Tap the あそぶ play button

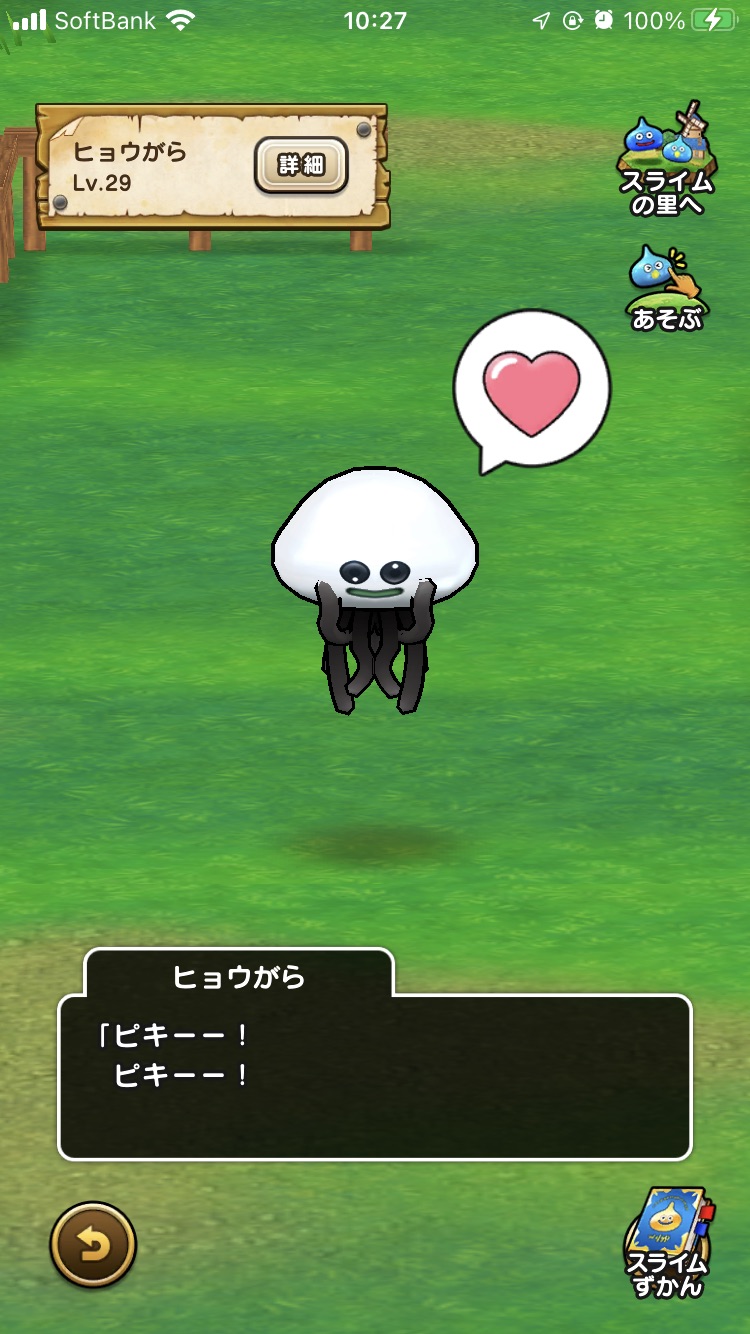click(x=667, y=288)
